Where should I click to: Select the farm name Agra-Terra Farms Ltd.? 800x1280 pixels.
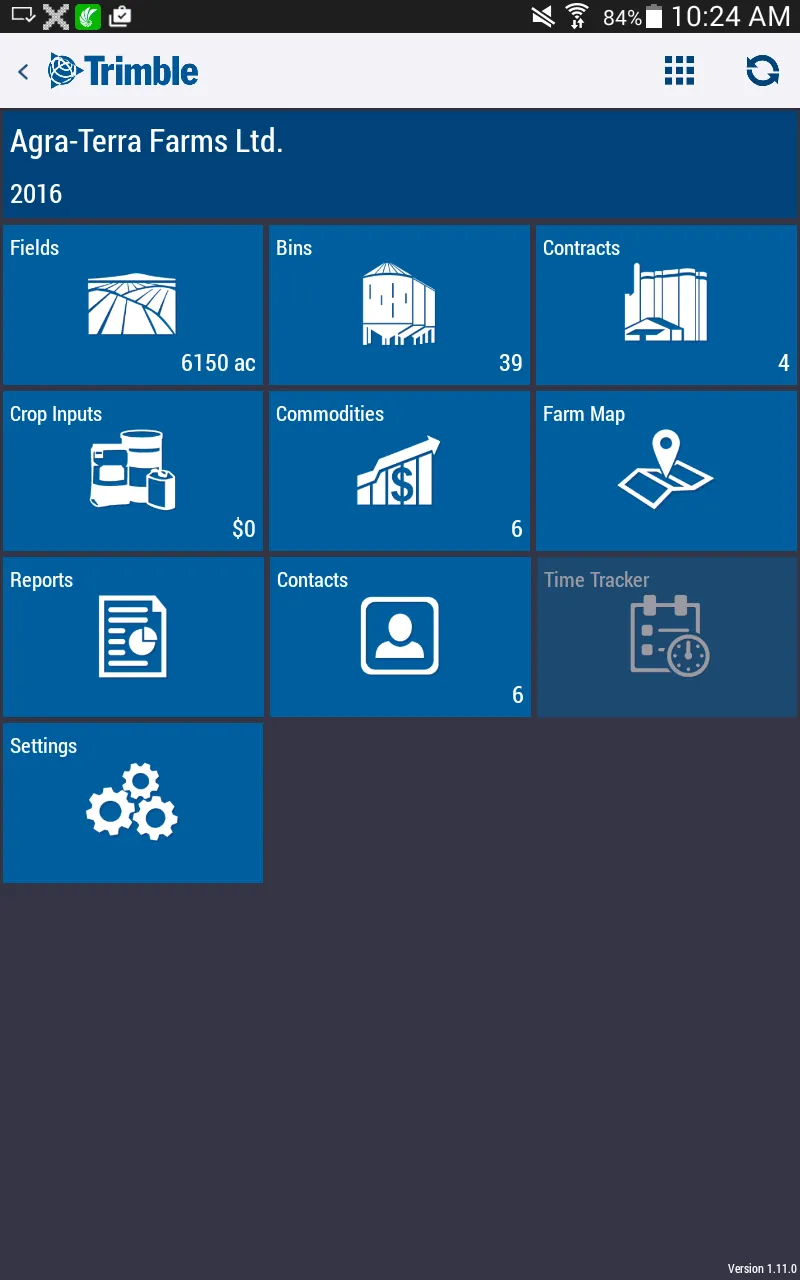click(x=148, y=141)
